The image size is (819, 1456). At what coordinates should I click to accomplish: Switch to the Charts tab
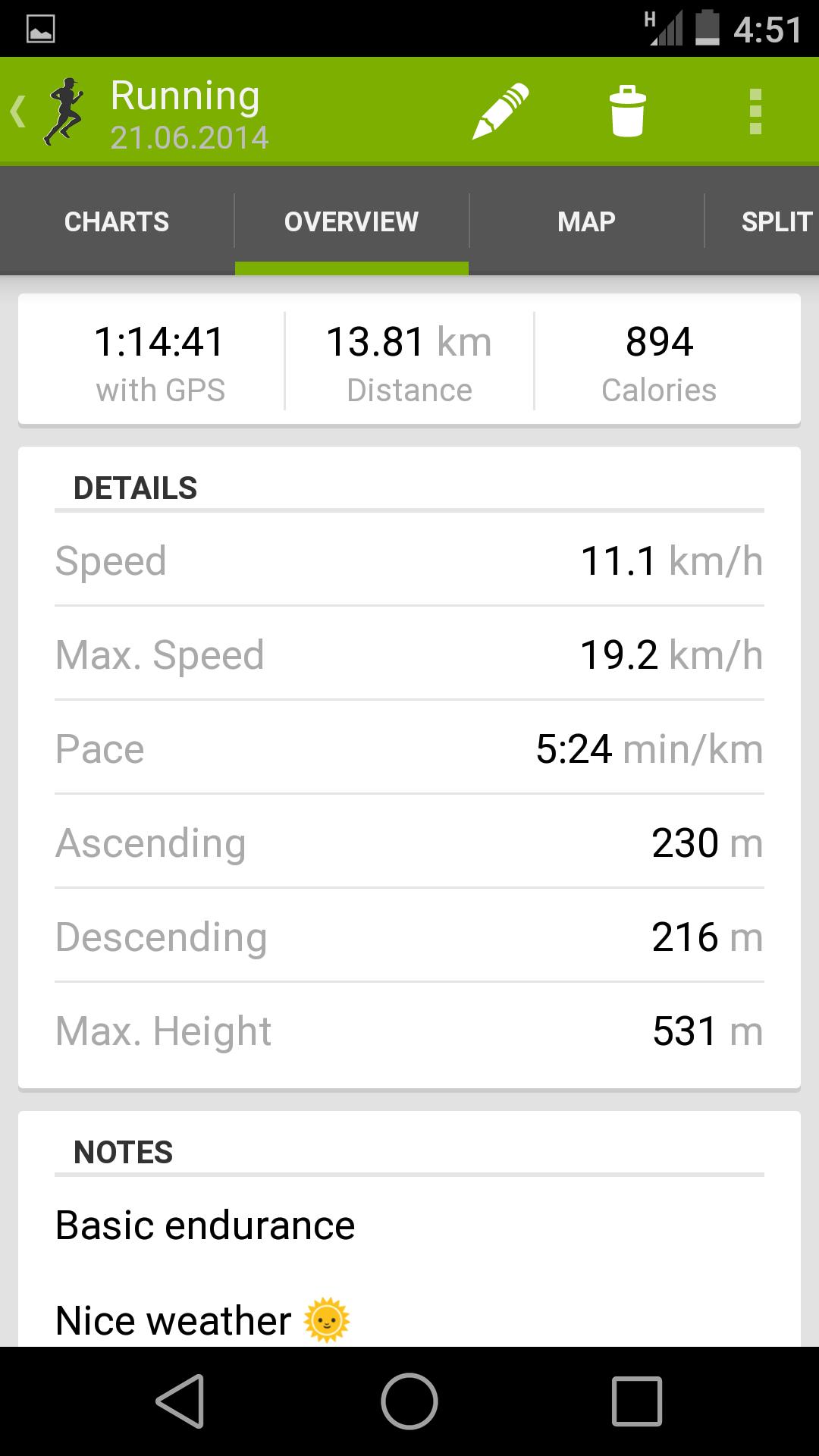point(117,221)
